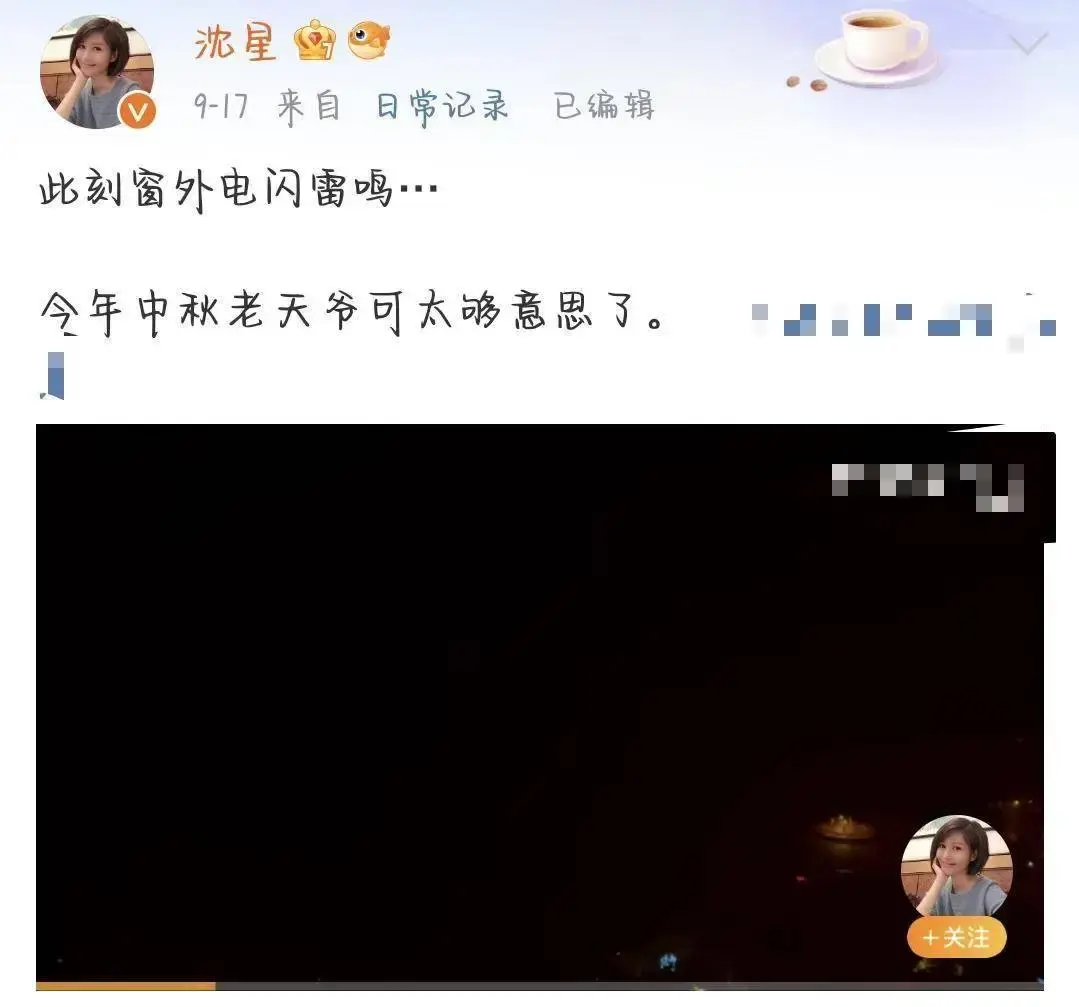Open 沈星's profile avatar
This screenshot has width=1079, height=1007.
[96, 72]
